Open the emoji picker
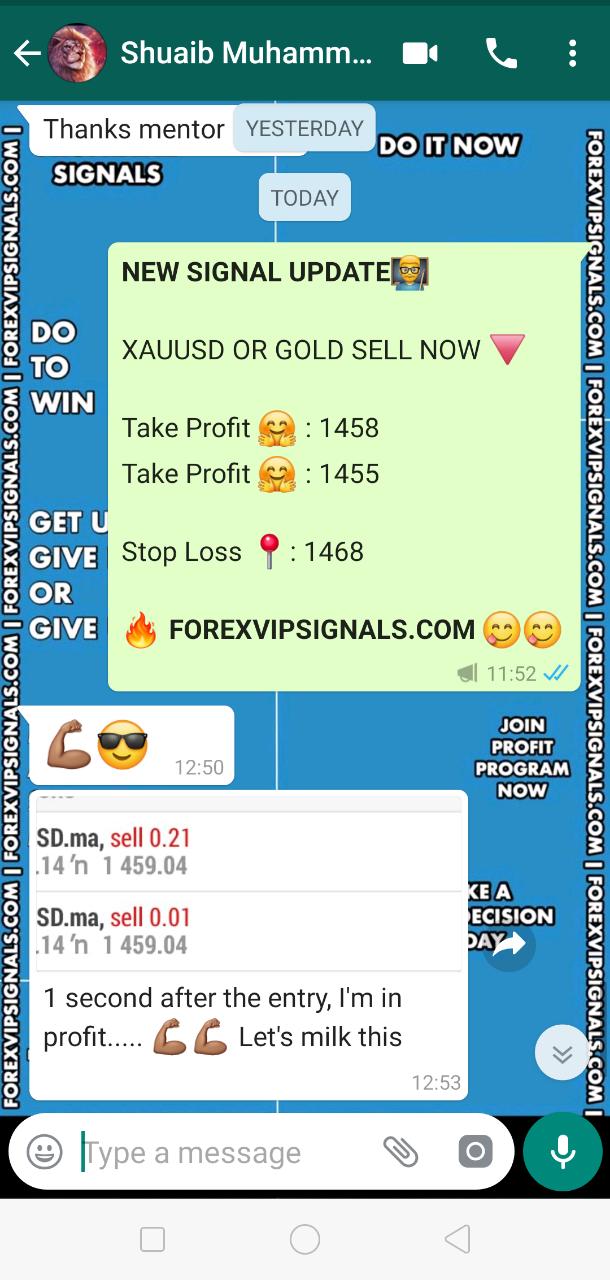 [45, 1152]
